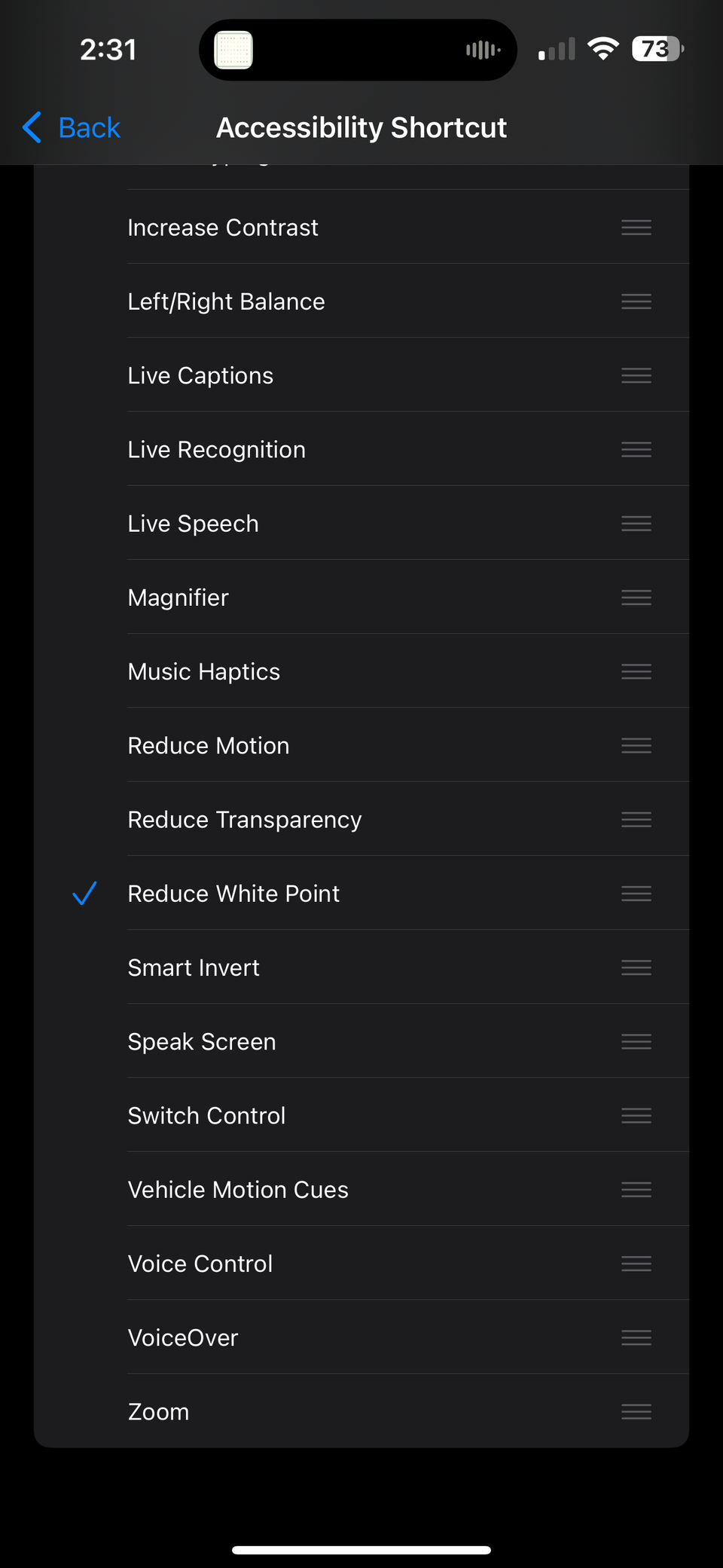The width and height of the screenshot is (723, 1568).
Task: Deselect the Reduce White Point checkmark
Action: [84, 894]
